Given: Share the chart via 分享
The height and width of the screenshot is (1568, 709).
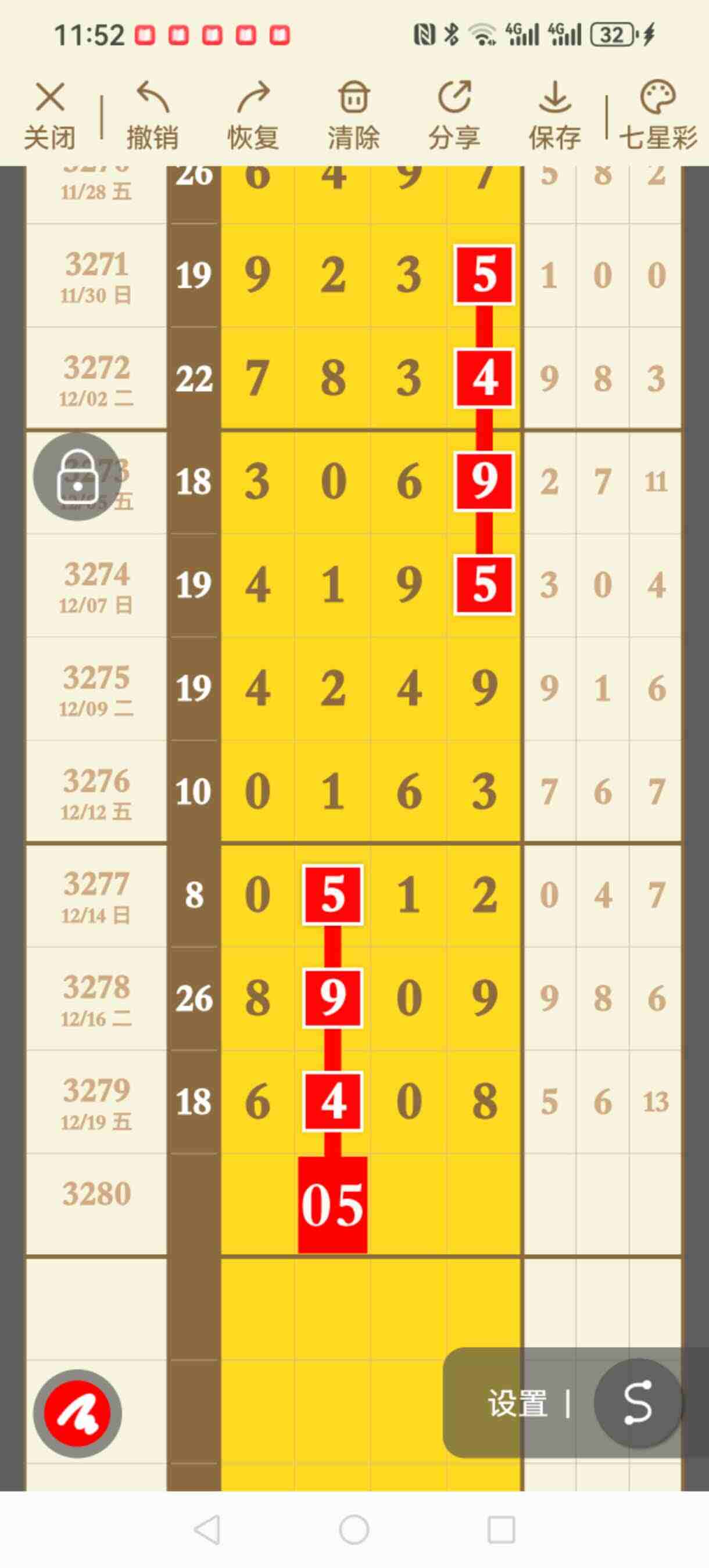Looking at the screenshot, I should click(x=454, y=114).
